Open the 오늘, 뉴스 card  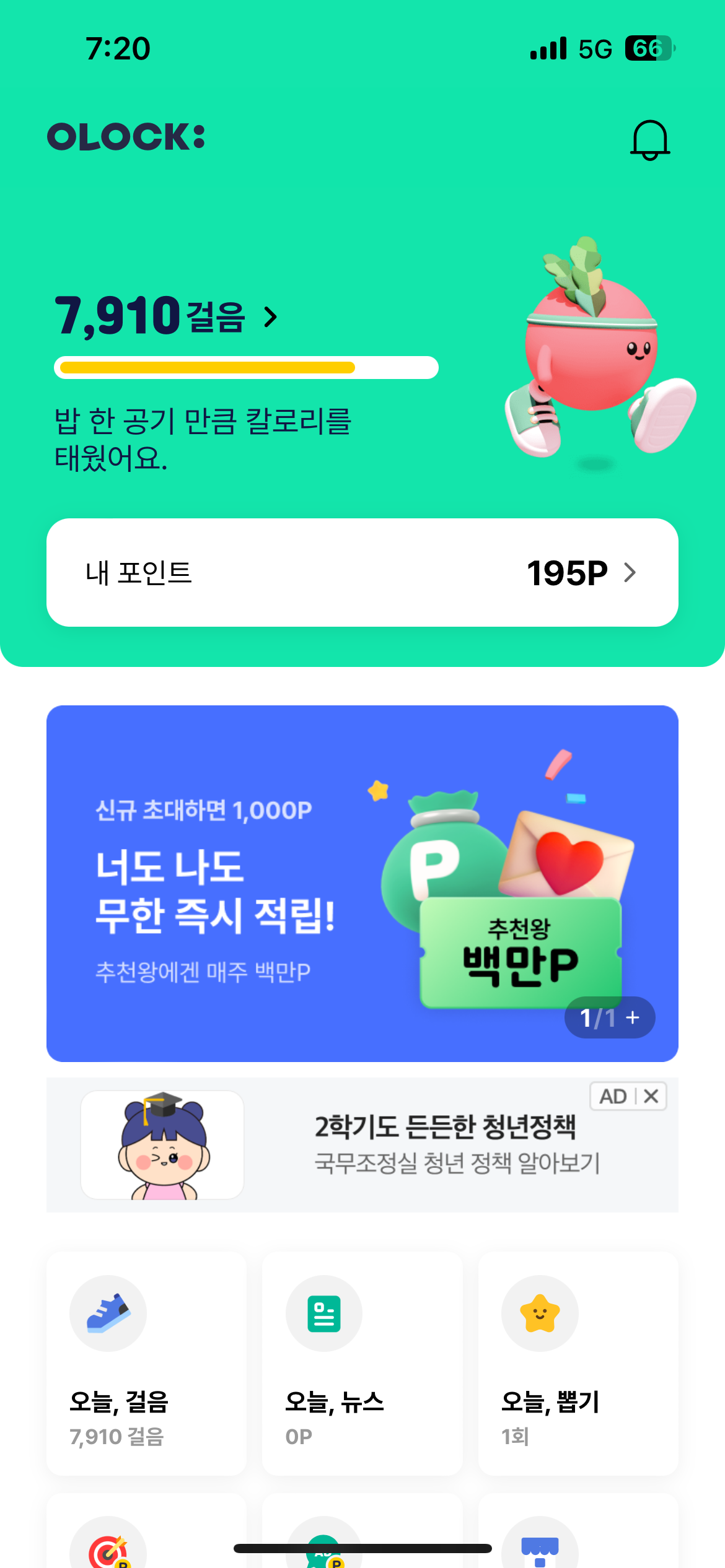pyautogui.click(x=362, y=1362)
